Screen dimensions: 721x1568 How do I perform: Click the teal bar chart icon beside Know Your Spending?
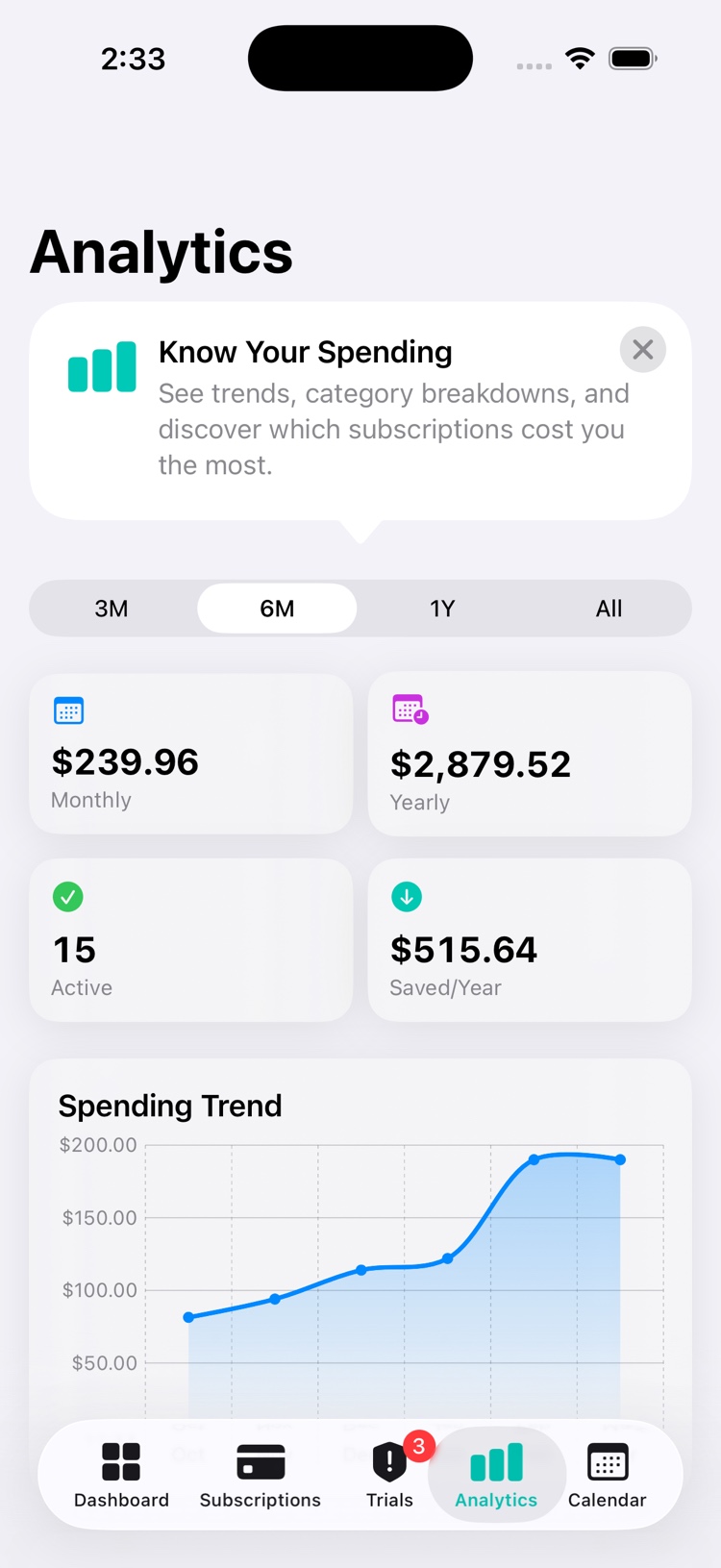coord(101,366)
